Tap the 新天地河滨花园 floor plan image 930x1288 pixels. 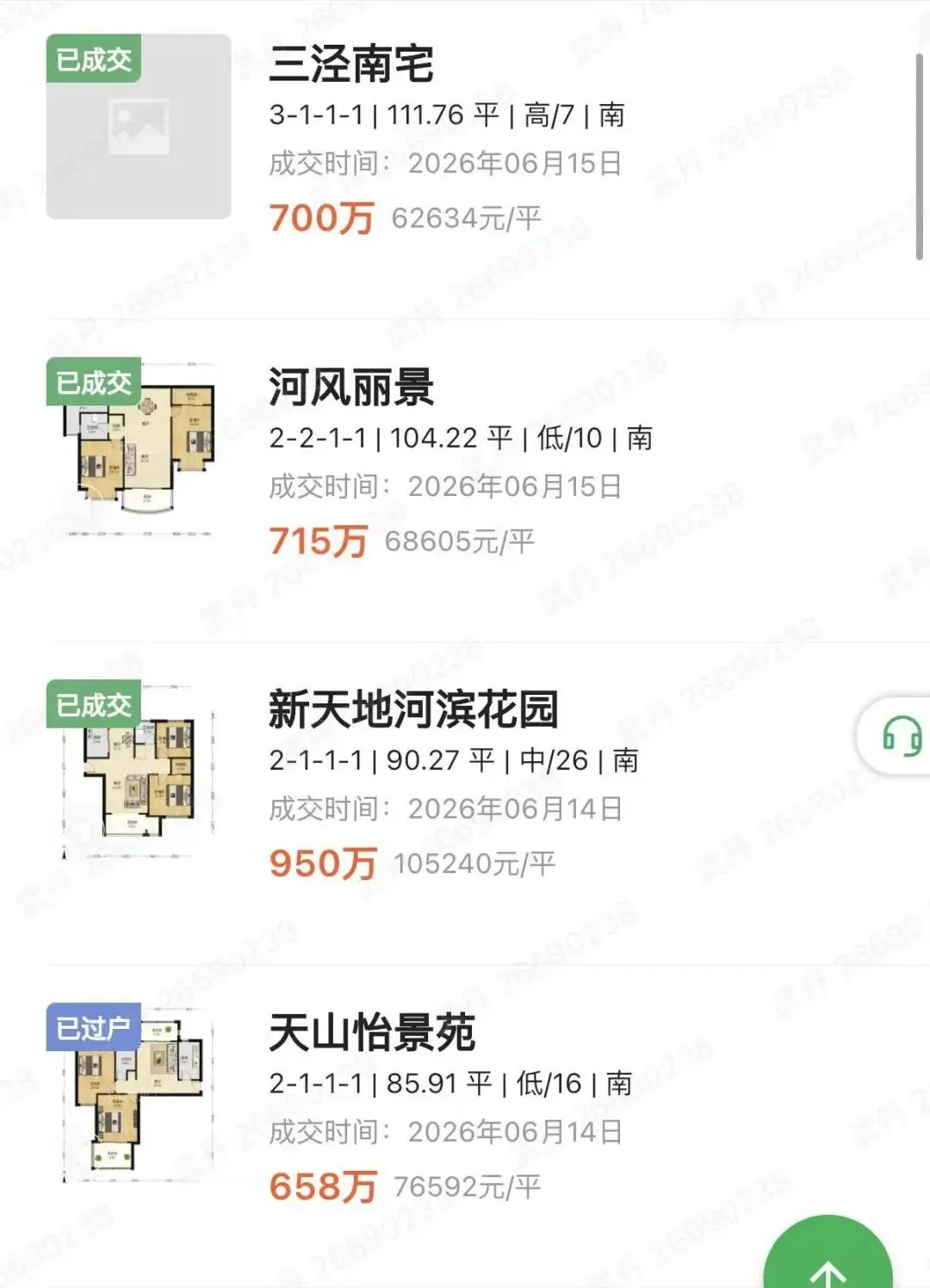tap(139, 771)
